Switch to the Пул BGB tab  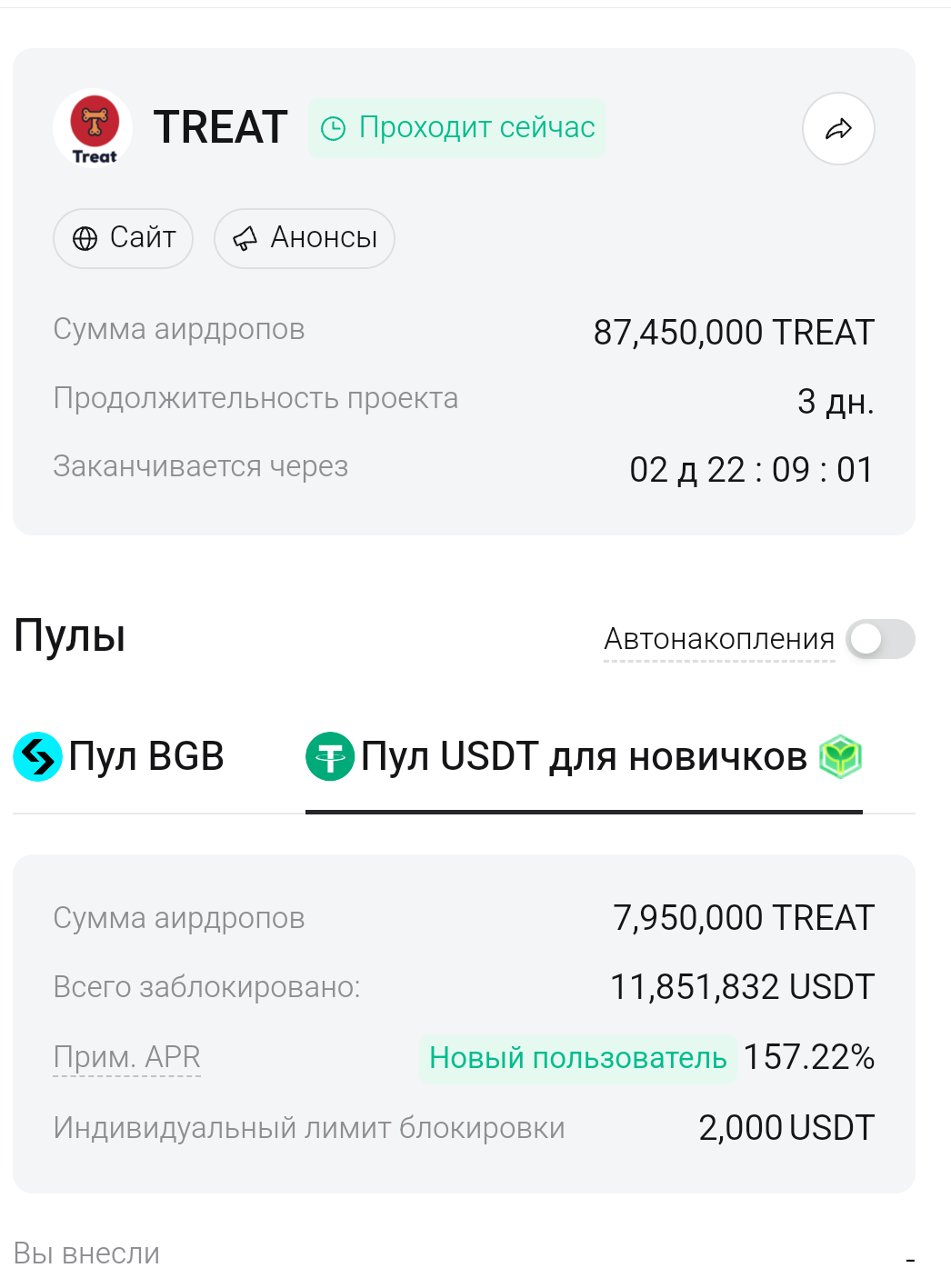point(120,757)
